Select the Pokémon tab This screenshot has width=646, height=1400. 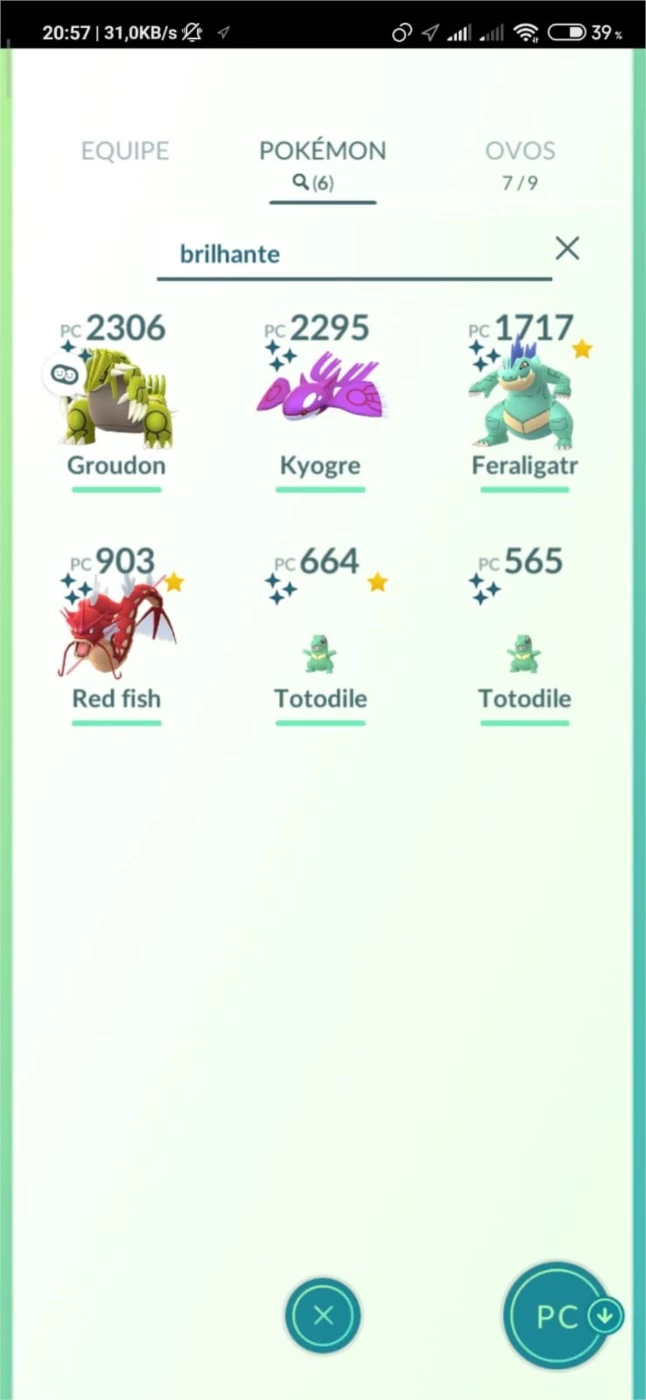tap(322, 163)
